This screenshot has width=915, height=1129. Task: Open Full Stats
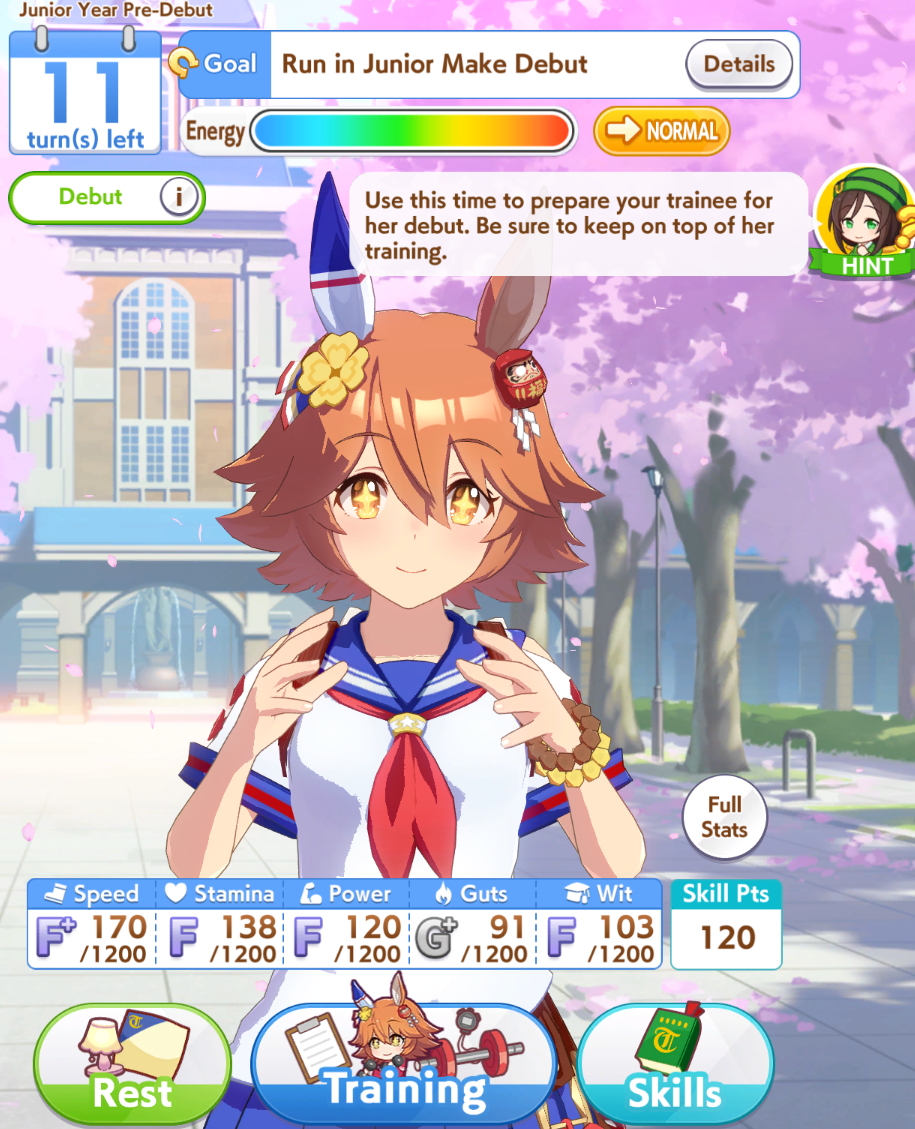coord(724,817)
